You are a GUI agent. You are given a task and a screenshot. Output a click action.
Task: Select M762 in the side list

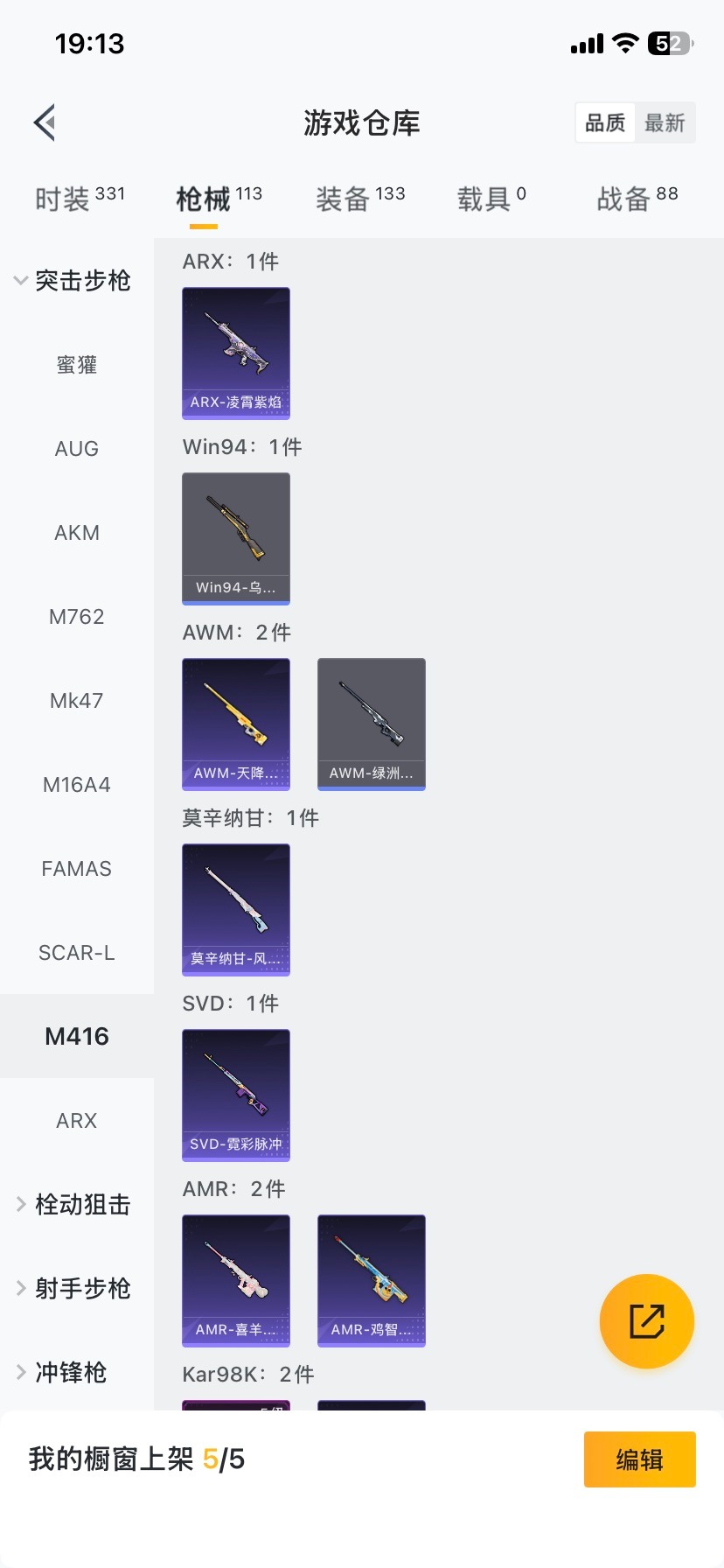pyautogui.click(x=77, y=617)
